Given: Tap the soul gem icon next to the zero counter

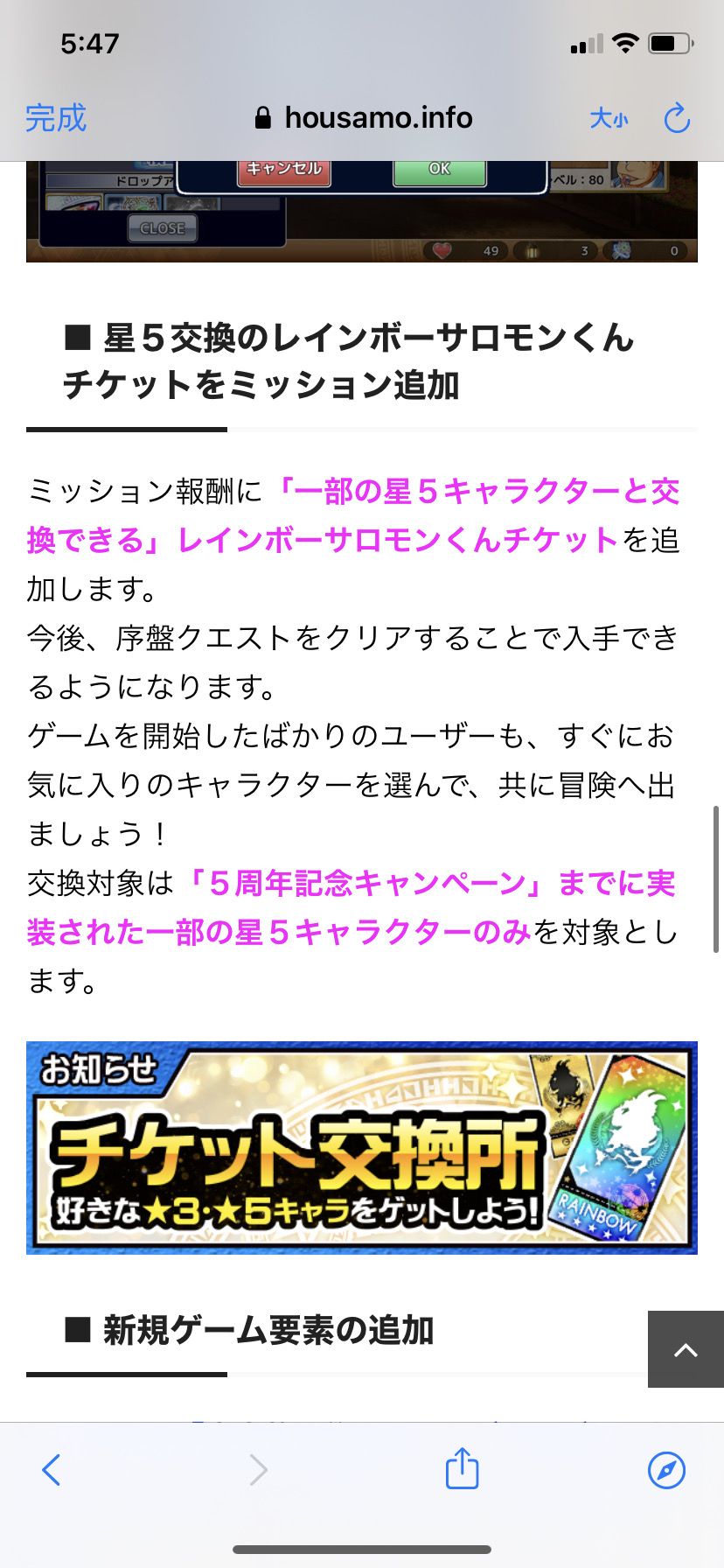Looking at the screenshot, I should pos(623,250).
